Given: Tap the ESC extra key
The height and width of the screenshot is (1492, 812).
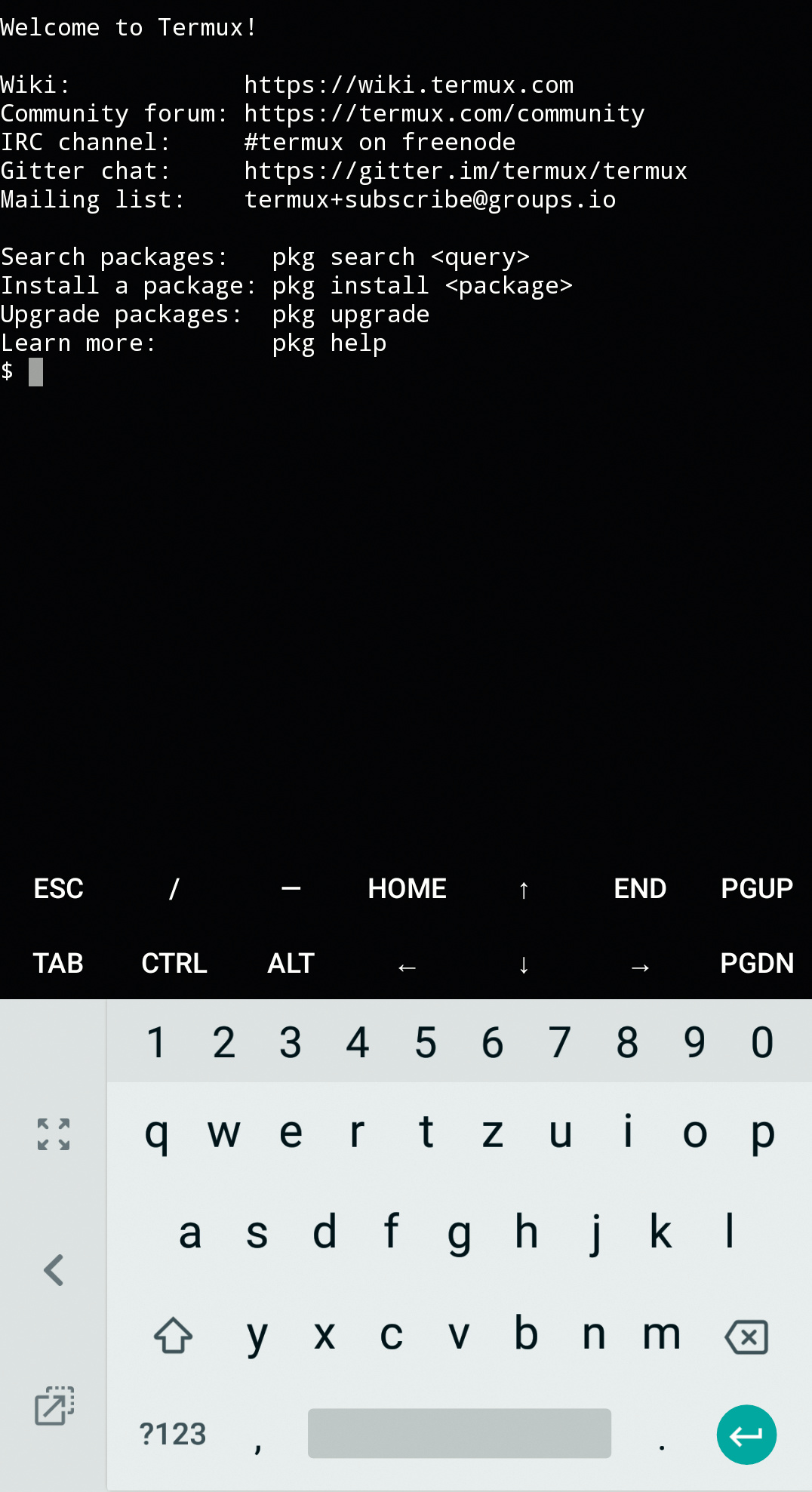Looking at the screenshot, I should coord(58,888).
